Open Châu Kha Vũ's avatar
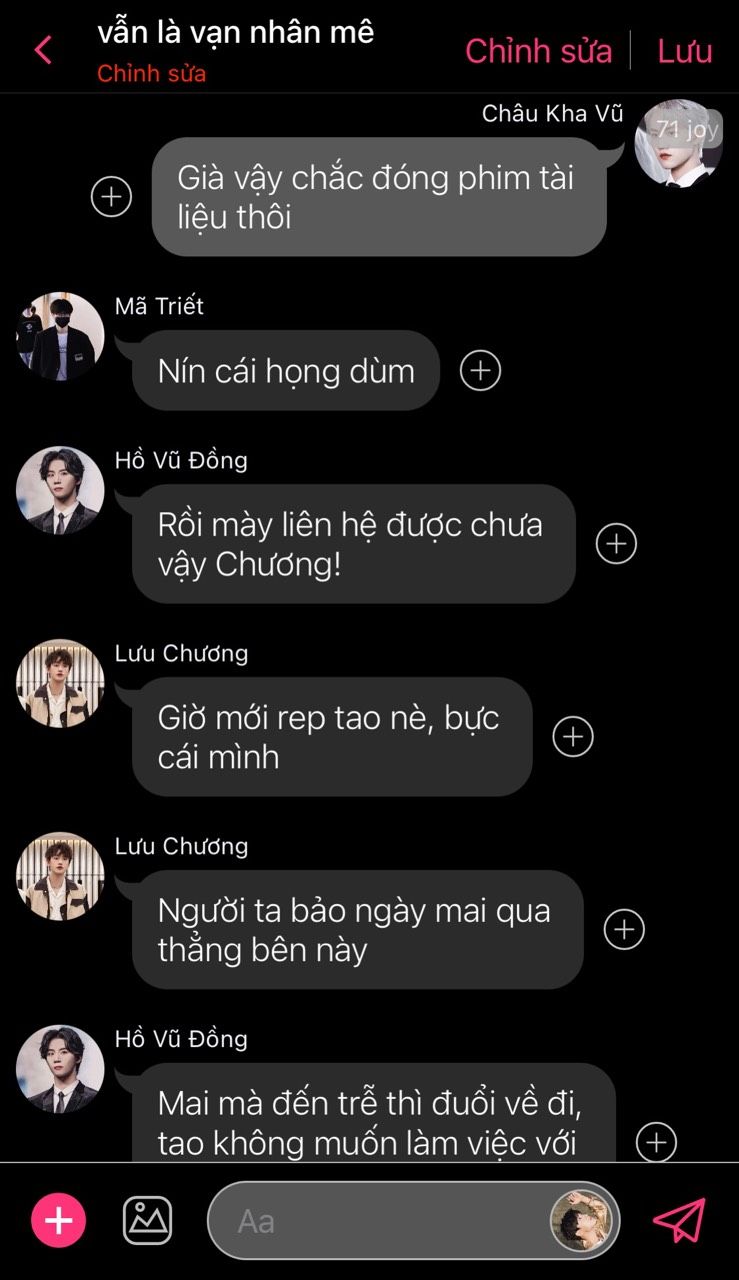 click(x=678, y=143)
